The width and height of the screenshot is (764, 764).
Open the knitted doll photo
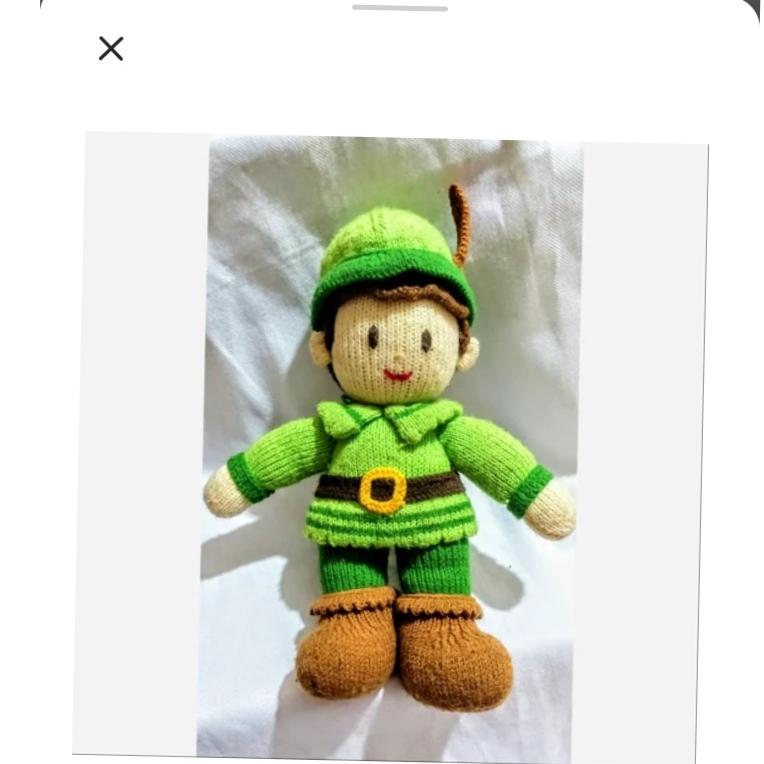[391, 445]
